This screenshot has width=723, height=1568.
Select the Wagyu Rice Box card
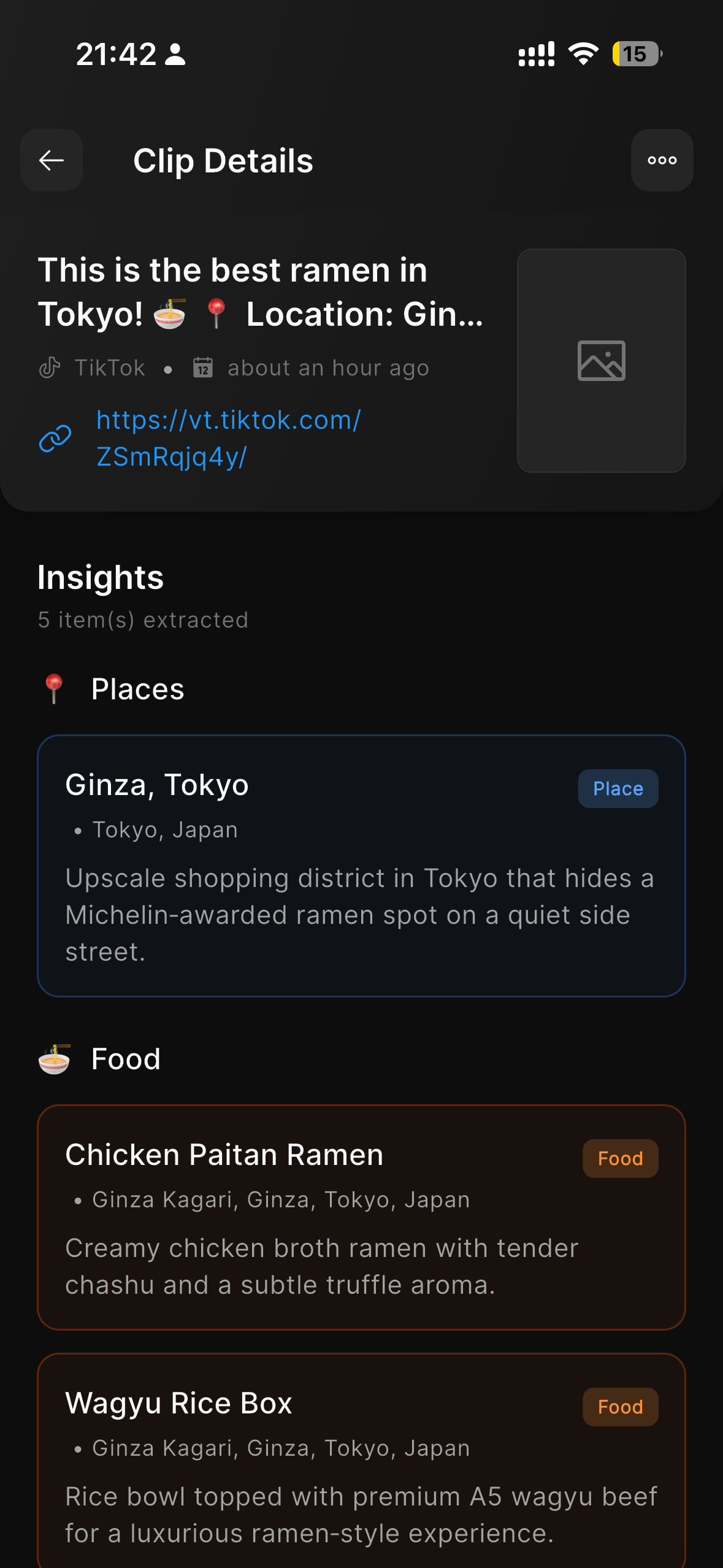click(x=361, y=1460)
